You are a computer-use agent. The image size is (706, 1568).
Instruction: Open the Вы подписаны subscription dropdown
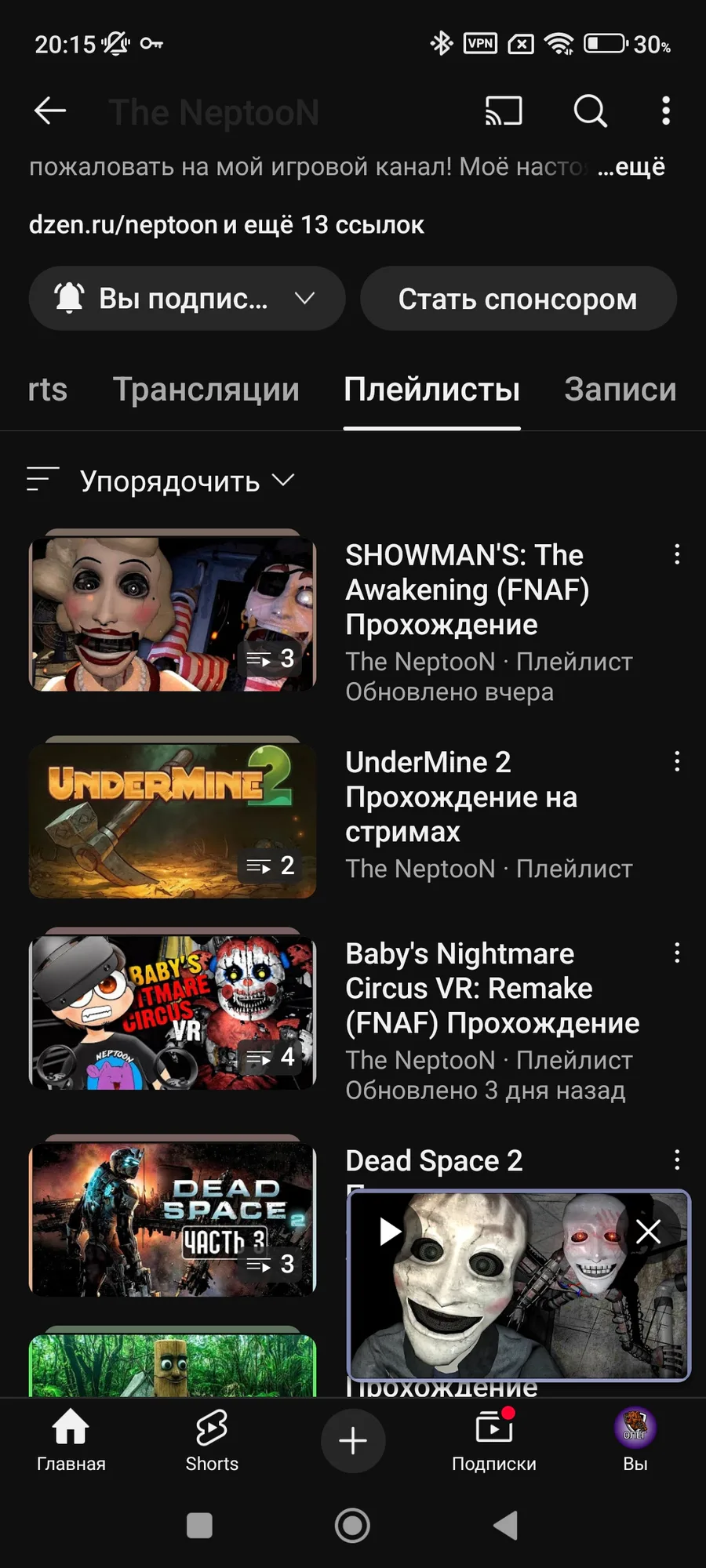point(187,299)
